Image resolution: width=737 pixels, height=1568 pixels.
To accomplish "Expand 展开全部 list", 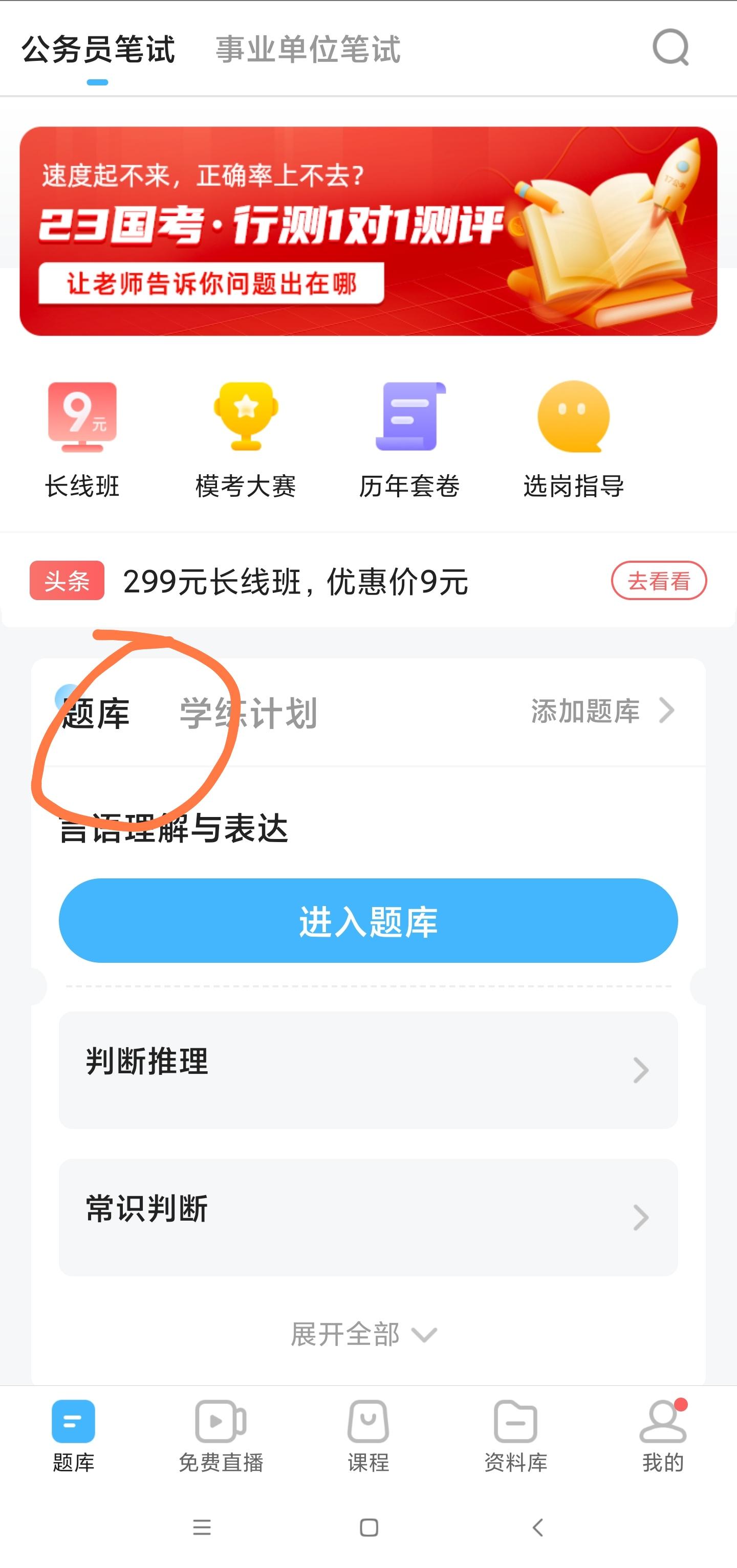I will (363, 1334).
